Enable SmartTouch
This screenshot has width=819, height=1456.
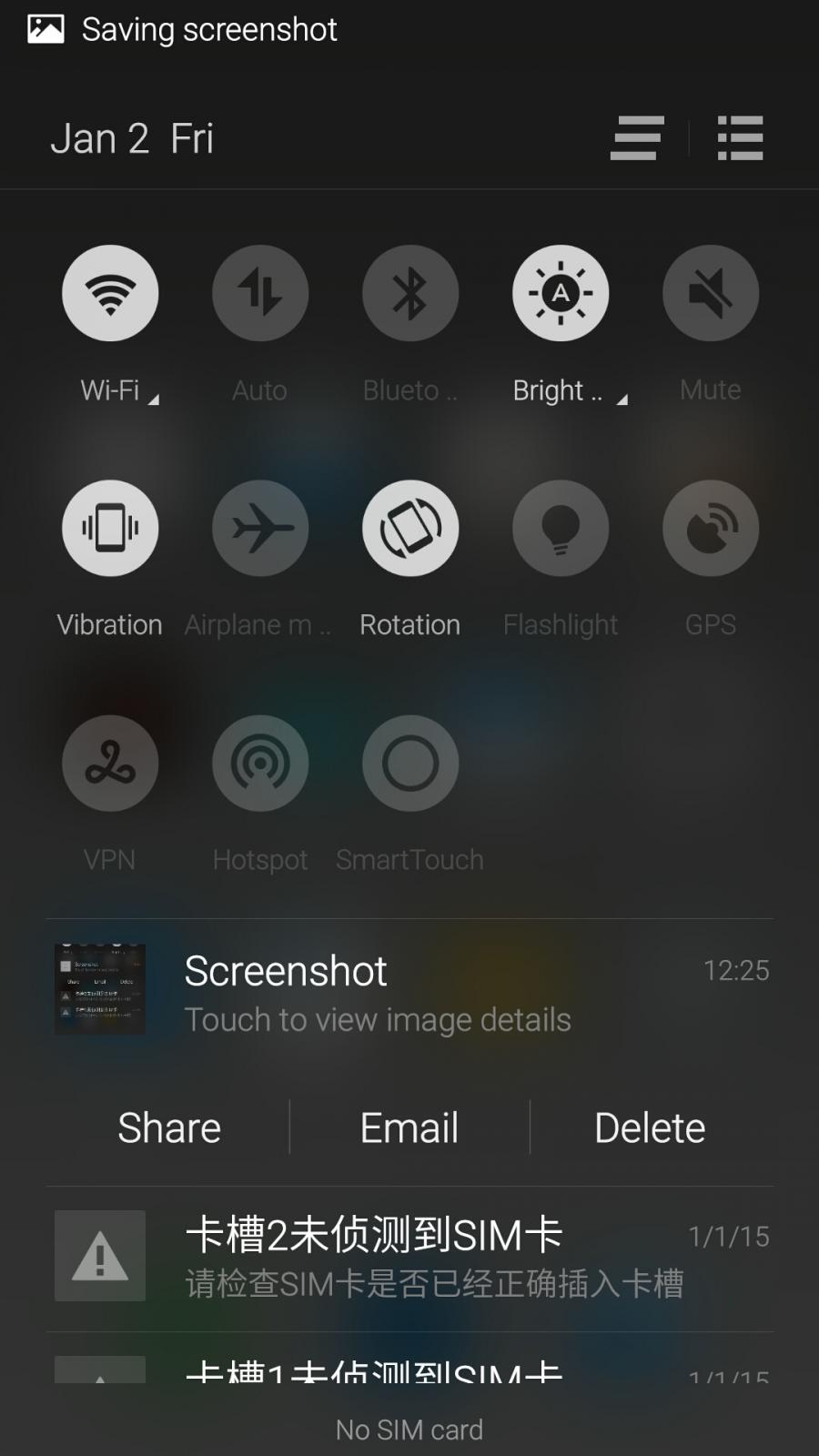(410, 763)
